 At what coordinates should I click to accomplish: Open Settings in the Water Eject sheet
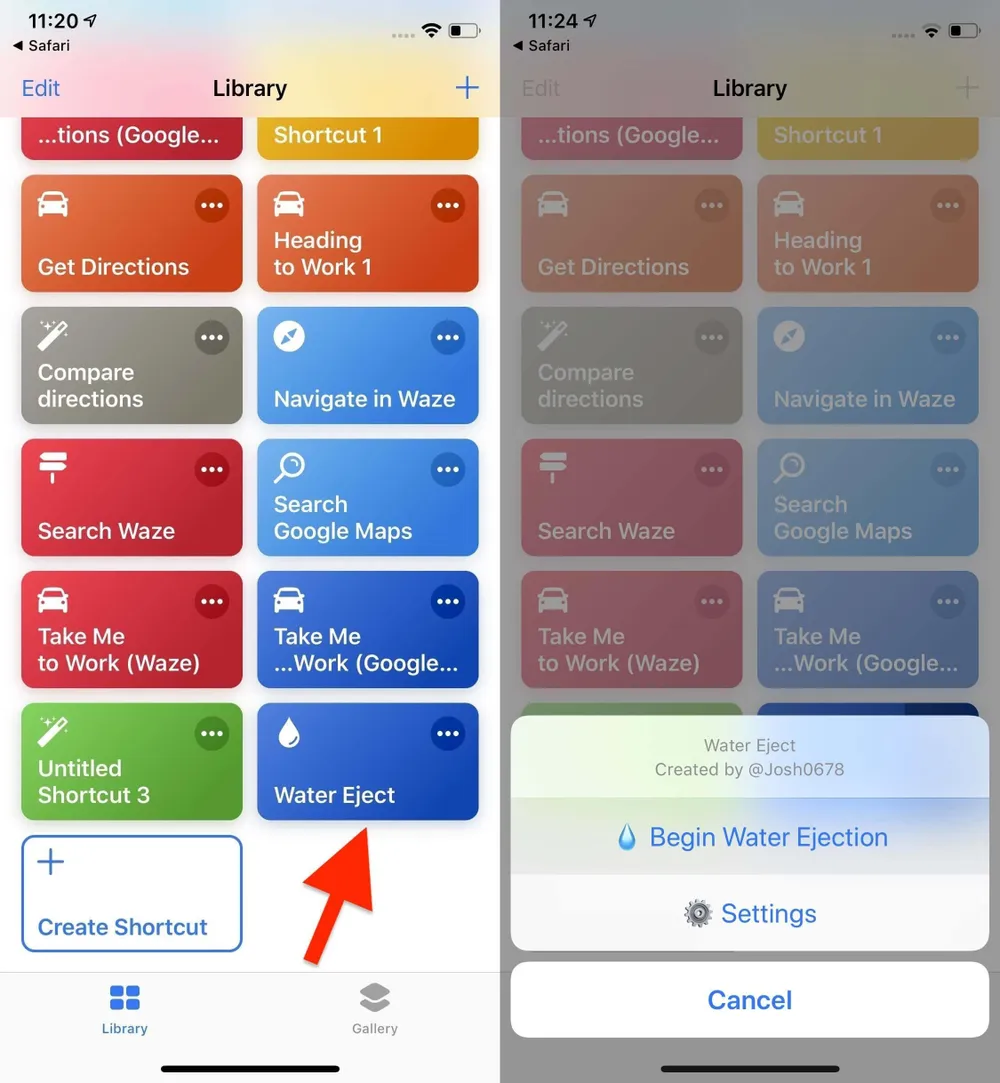[750, 913]
